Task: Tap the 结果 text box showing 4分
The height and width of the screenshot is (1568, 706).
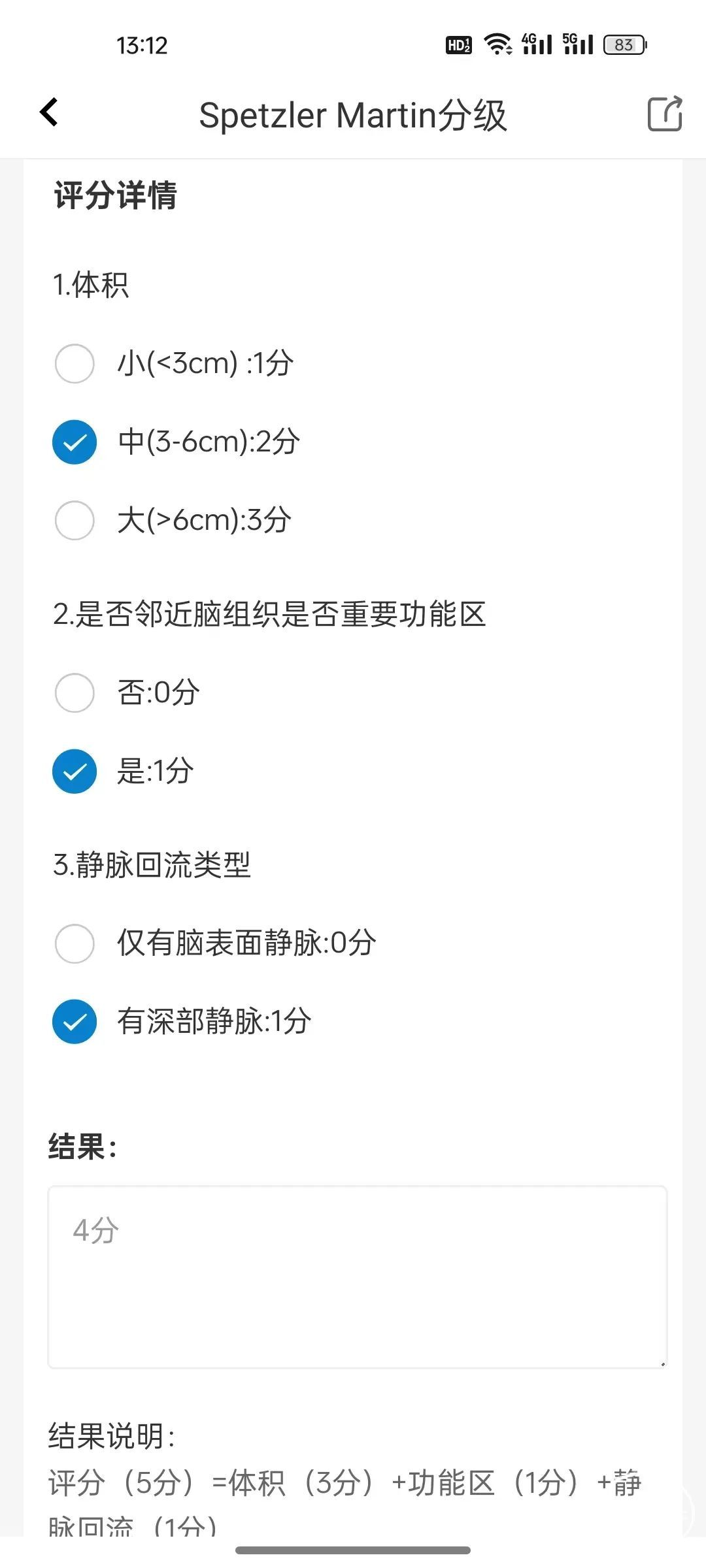Action: point(357,1277)
